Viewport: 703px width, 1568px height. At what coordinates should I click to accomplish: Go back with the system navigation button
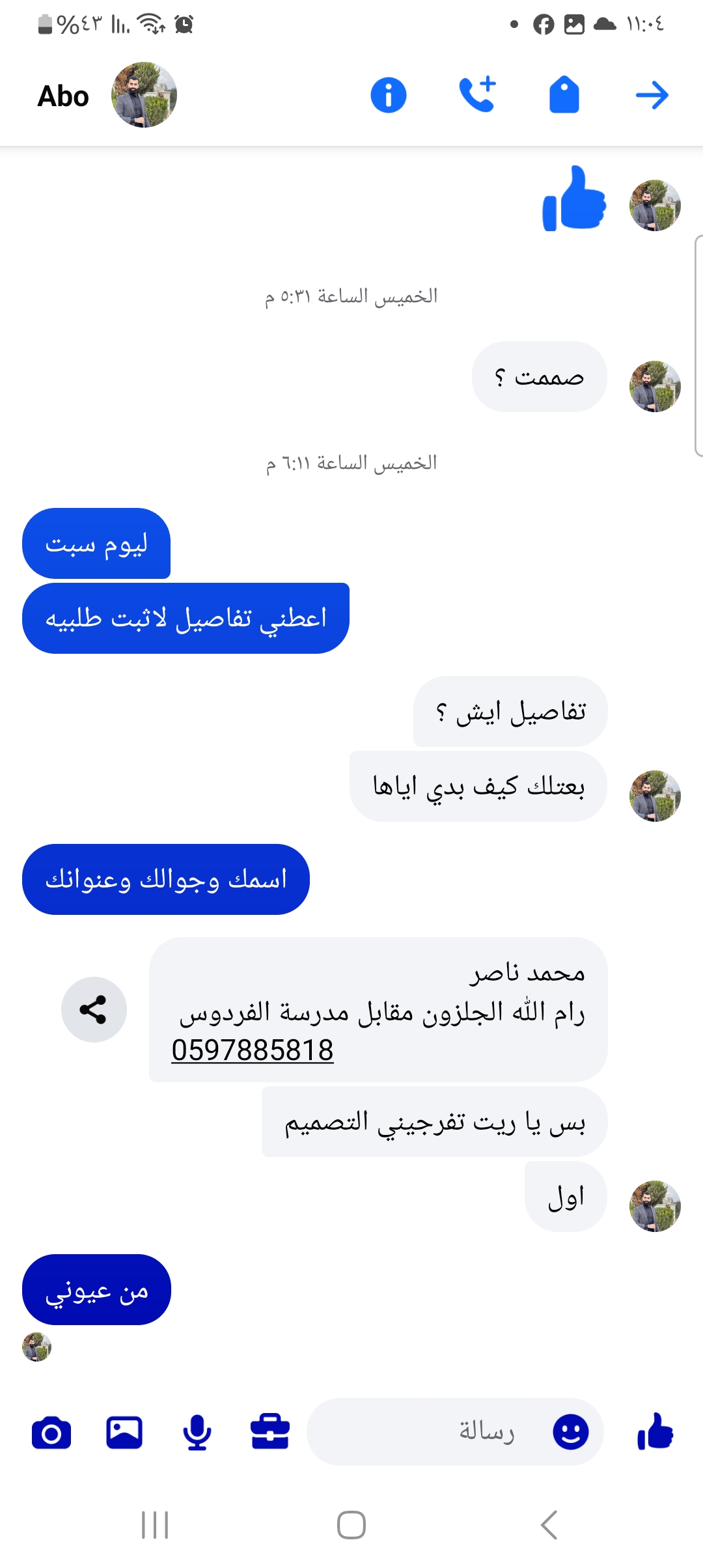click(x=548, y=1525)
